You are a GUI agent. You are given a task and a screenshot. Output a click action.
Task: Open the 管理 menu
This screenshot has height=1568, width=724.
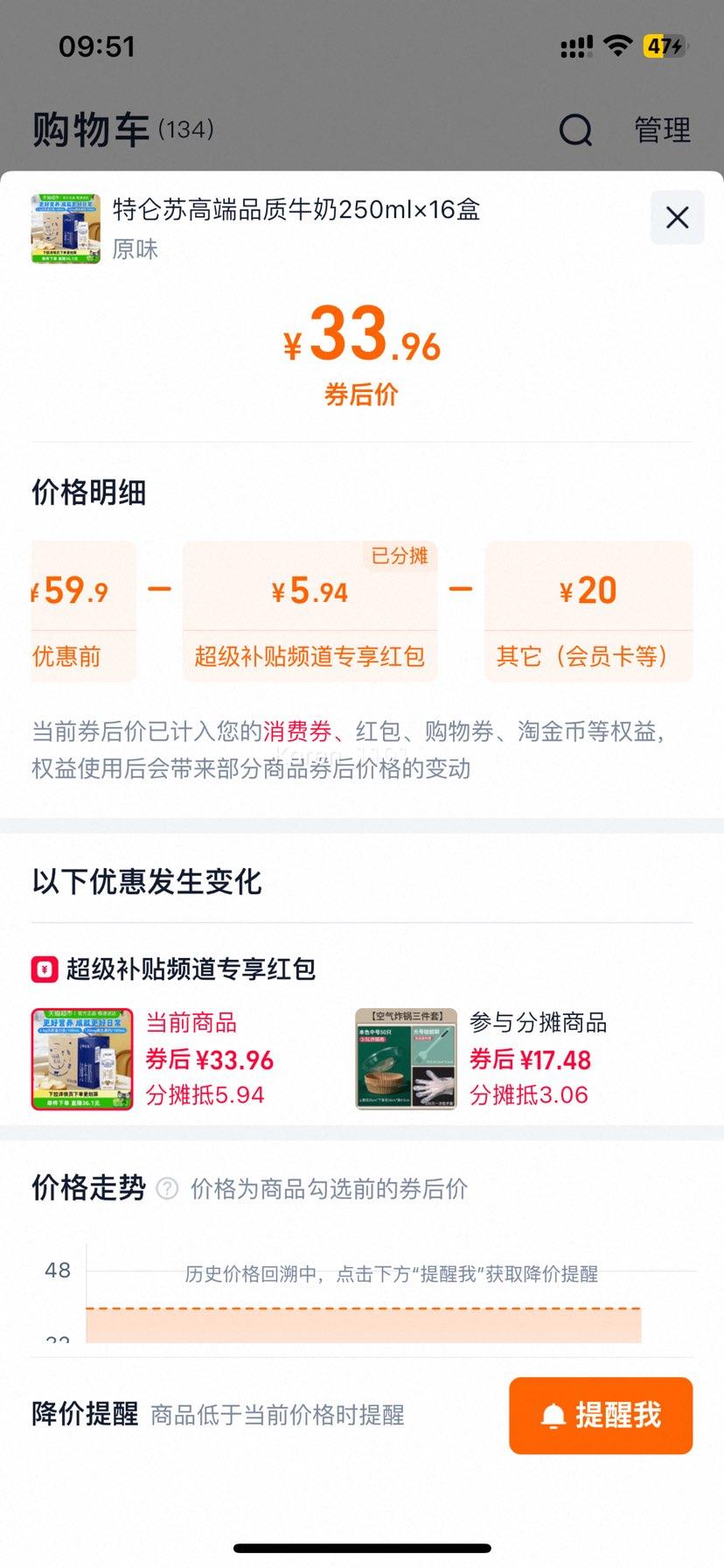(x=662, y=129)
